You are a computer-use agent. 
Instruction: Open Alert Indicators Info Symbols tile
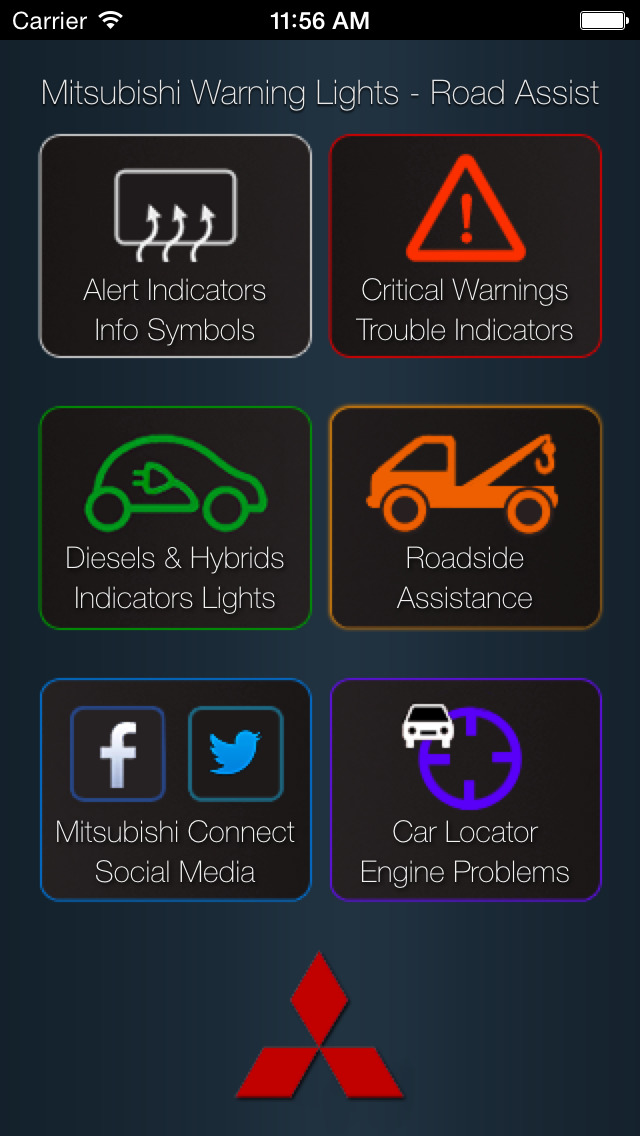point(175,246)
